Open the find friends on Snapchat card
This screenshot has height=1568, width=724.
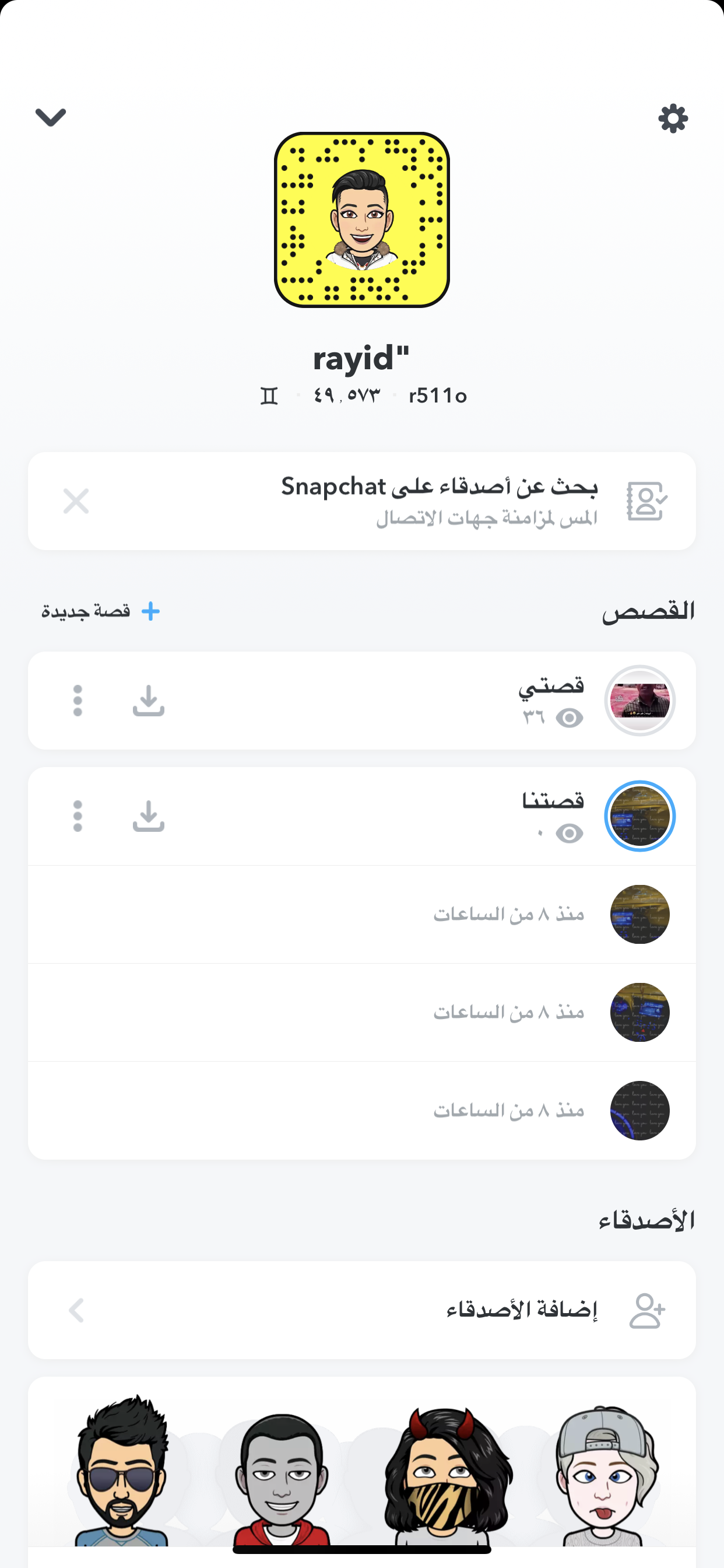coord(362,501)
